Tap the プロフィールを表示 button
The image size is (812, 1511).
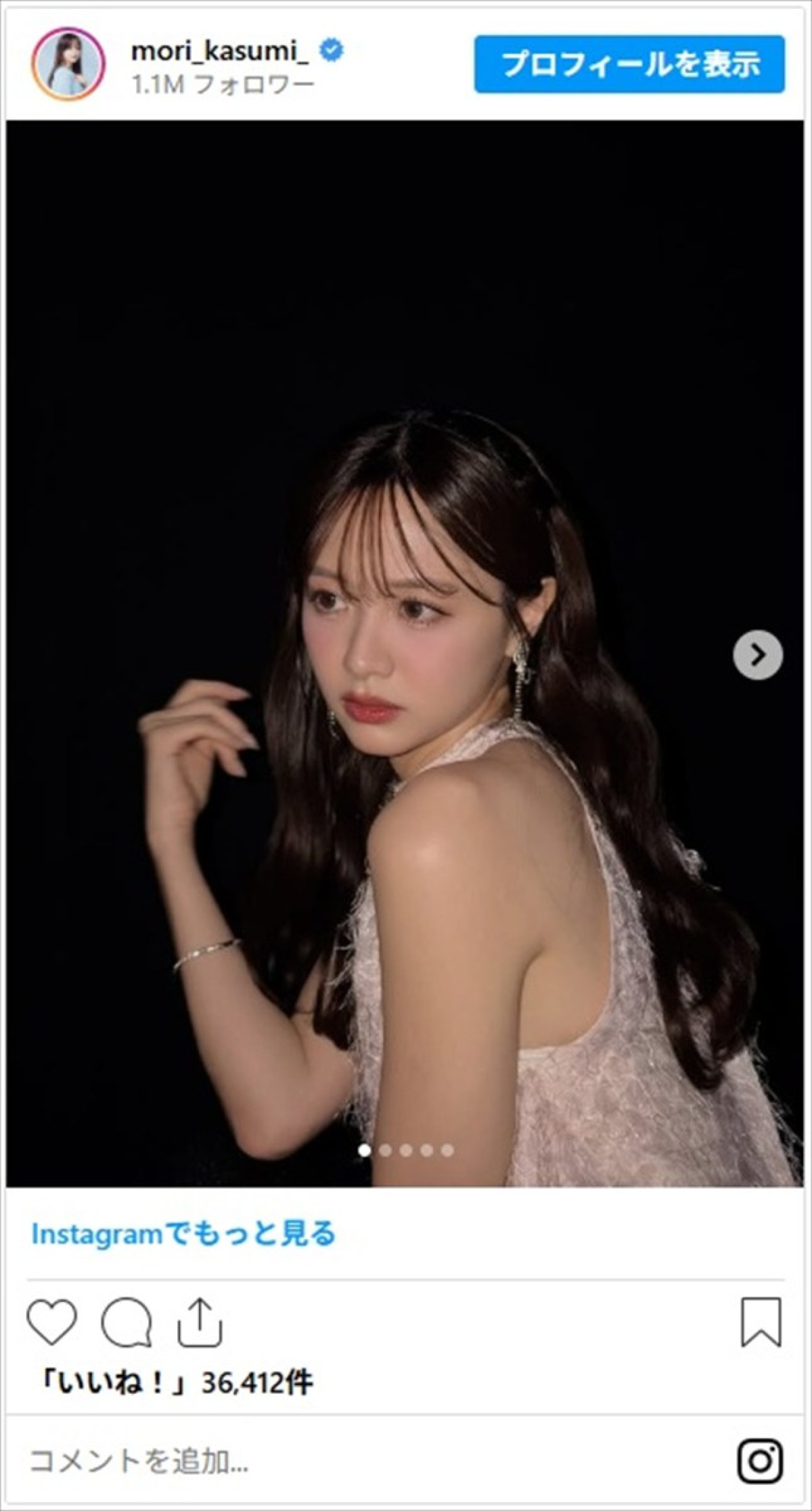(x=629, y=64)
